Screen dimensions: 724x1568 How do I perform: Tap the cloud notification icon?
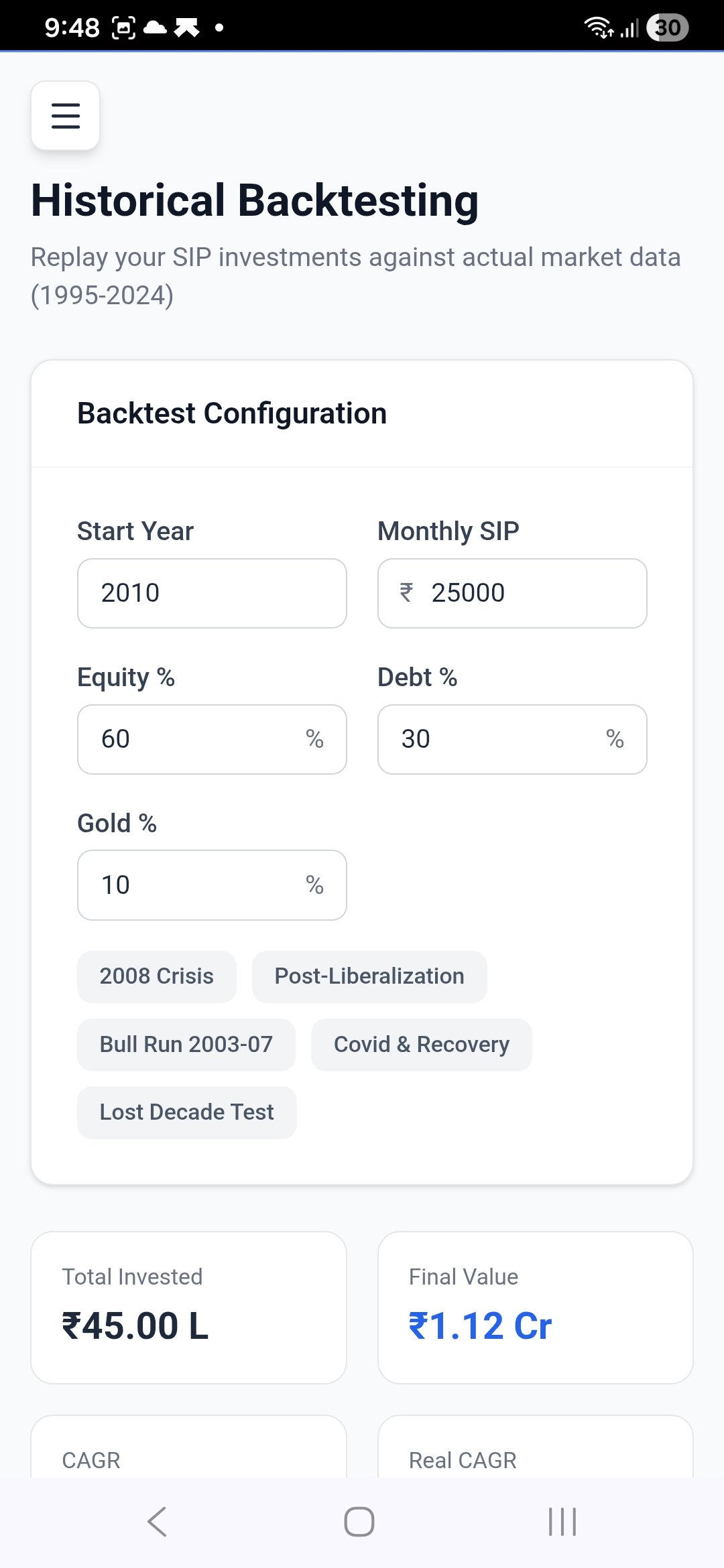click(156, 27)
